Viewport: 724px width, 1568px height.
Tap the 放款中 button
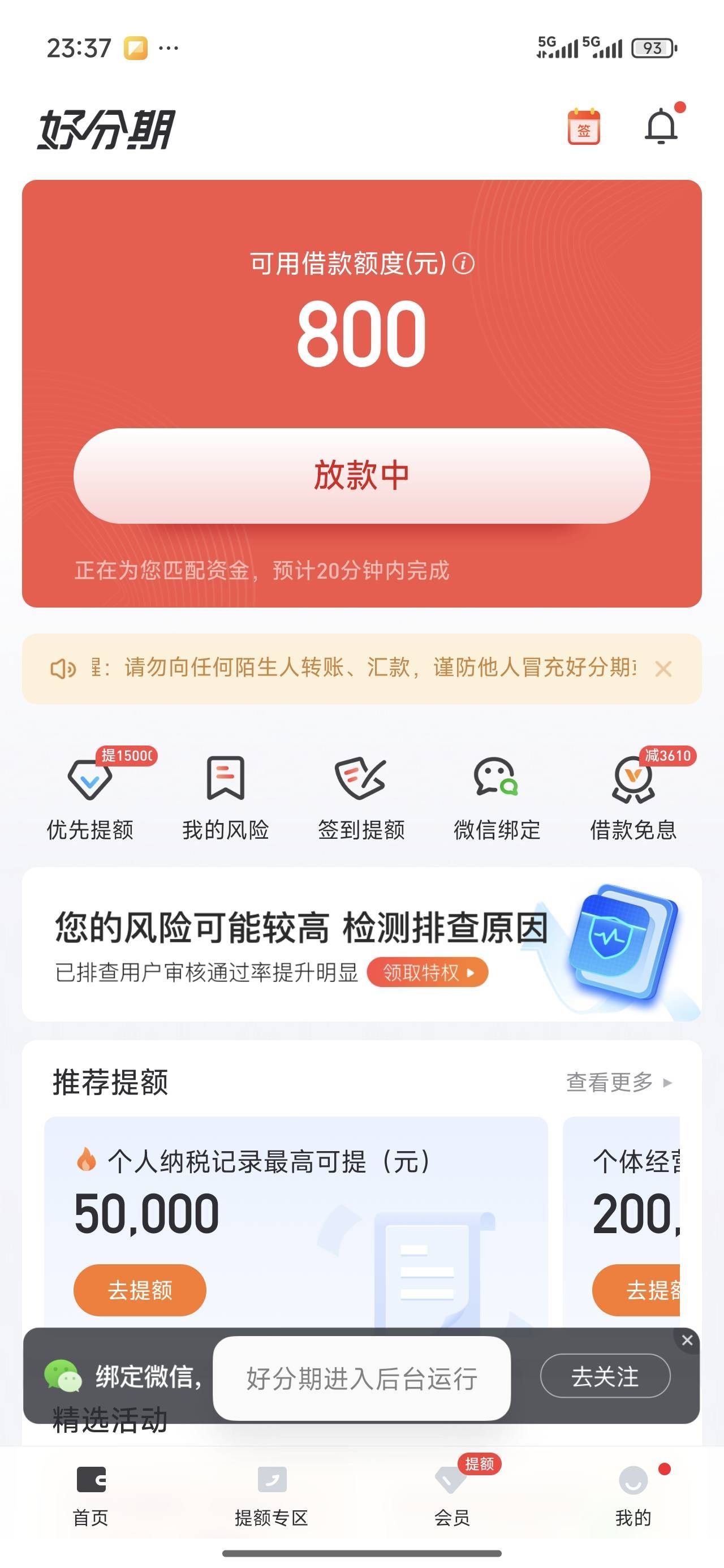pos(361,475)
